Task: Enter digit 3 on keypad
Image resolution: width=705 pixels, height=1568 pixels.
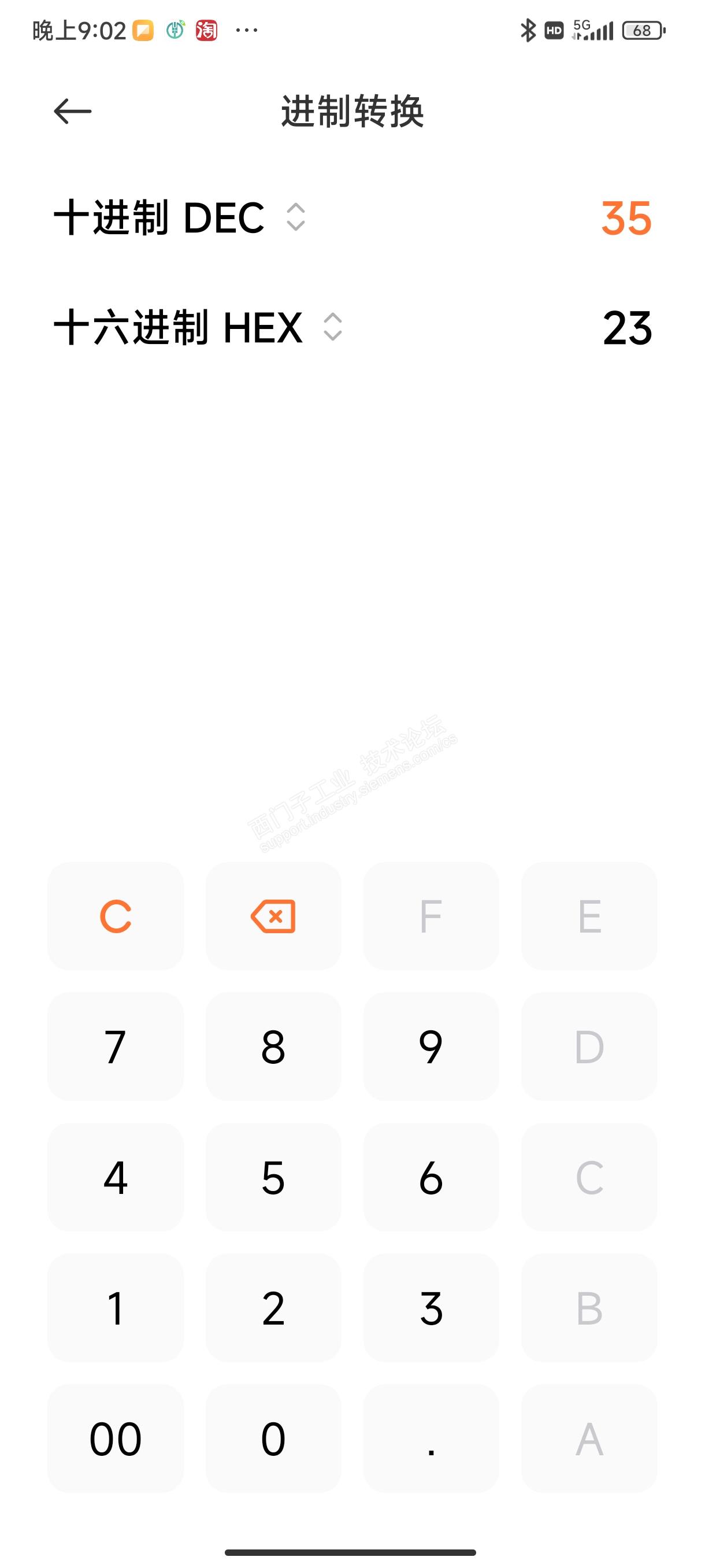Action: [431, 1308]
